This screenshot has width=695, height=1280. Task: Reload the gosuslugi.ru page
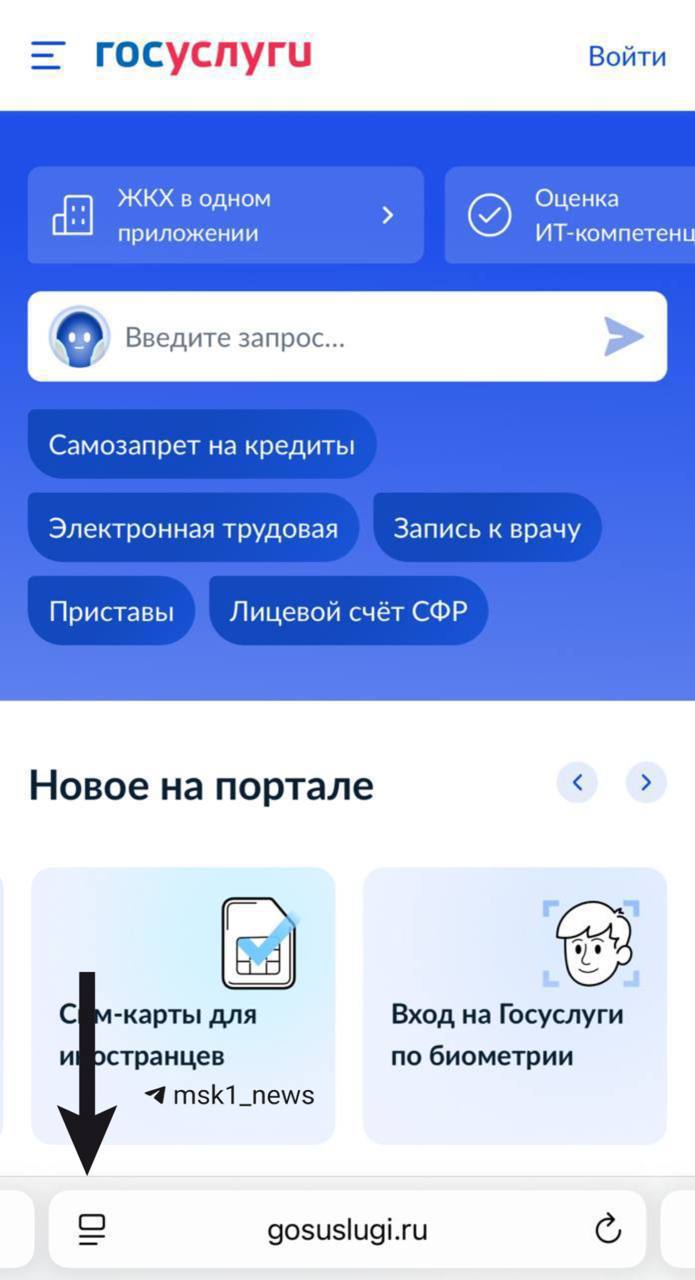click(x=608, y=1230)
